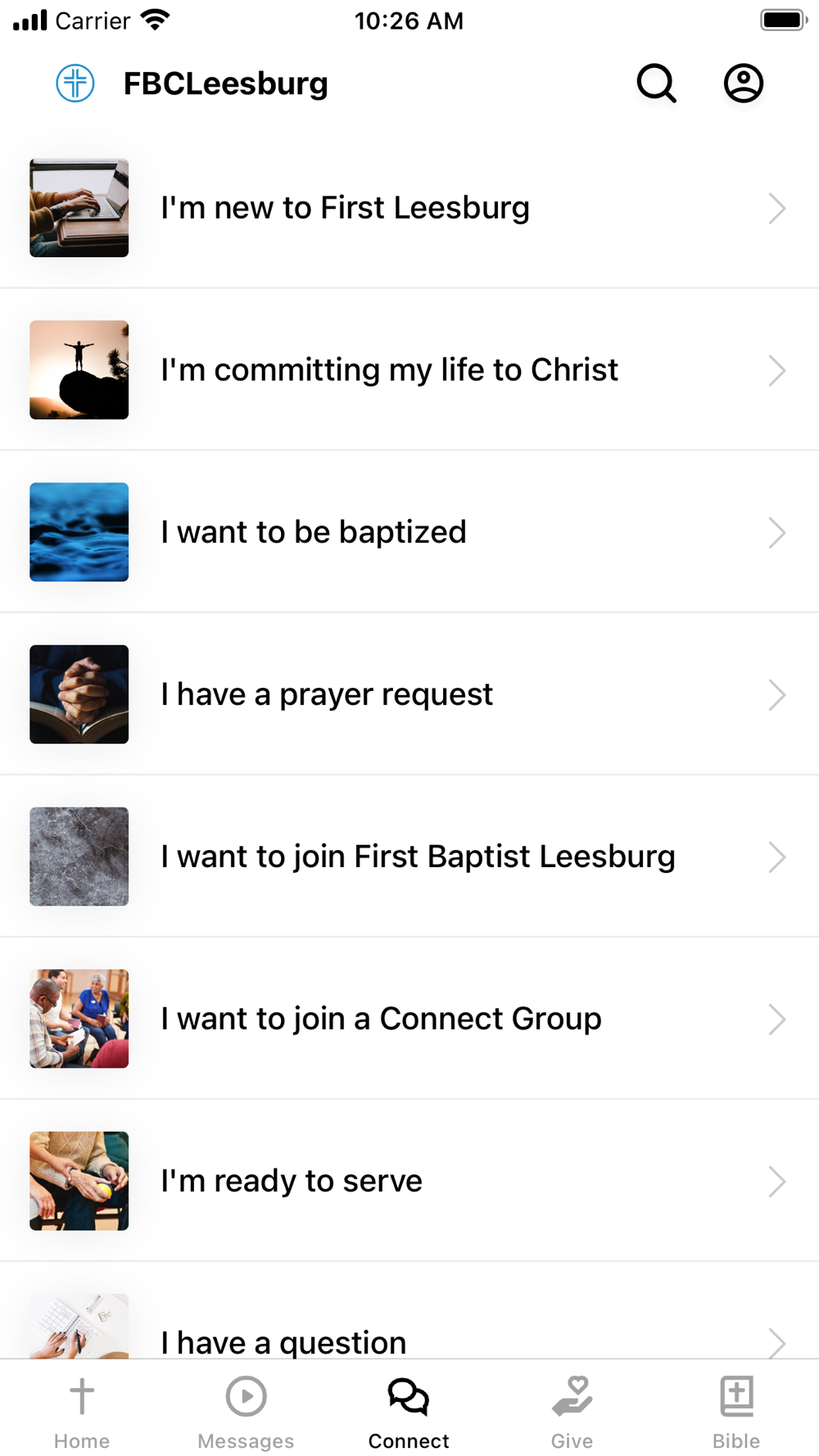
Task: Switch to the Give tab
Action: pos(572,1411)
